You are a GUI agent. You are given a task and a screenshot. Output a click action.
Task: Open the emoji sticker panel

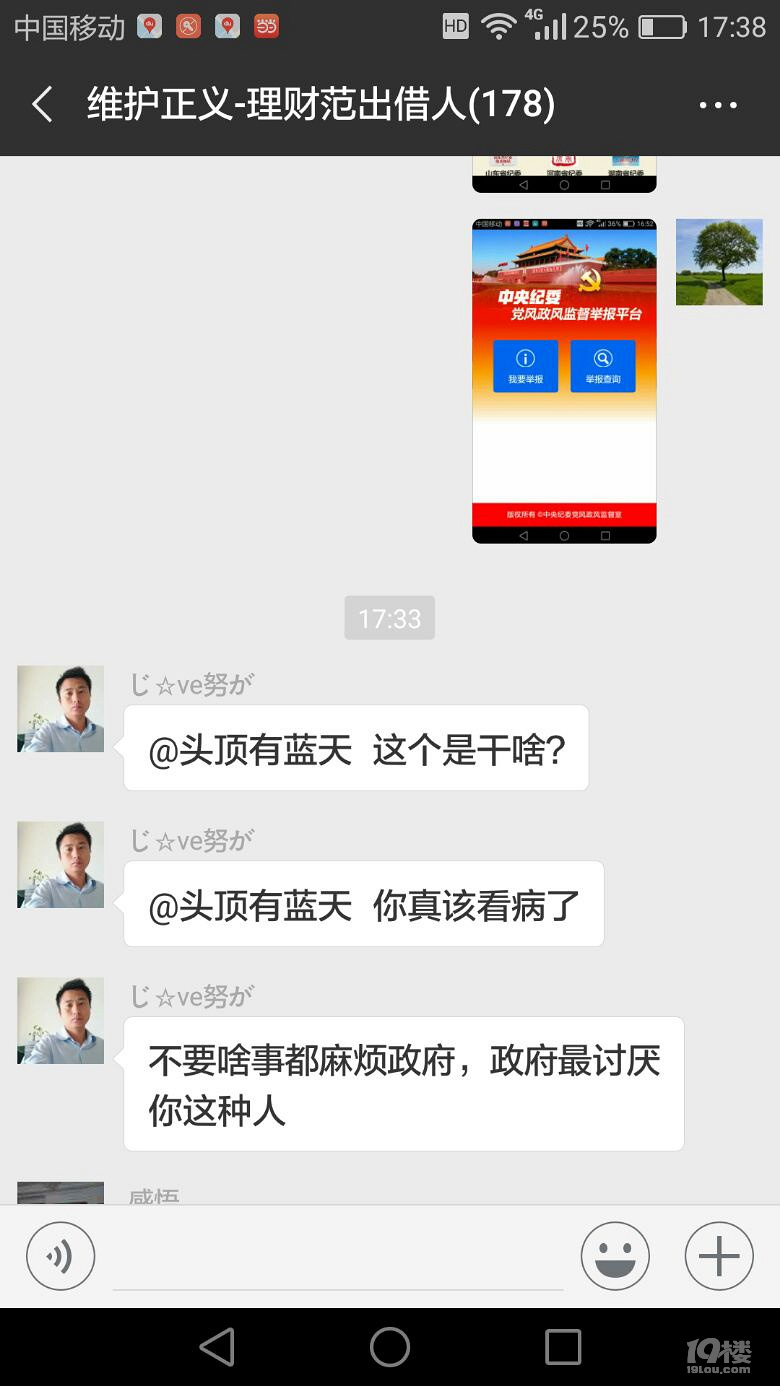tap(615, 1256)
